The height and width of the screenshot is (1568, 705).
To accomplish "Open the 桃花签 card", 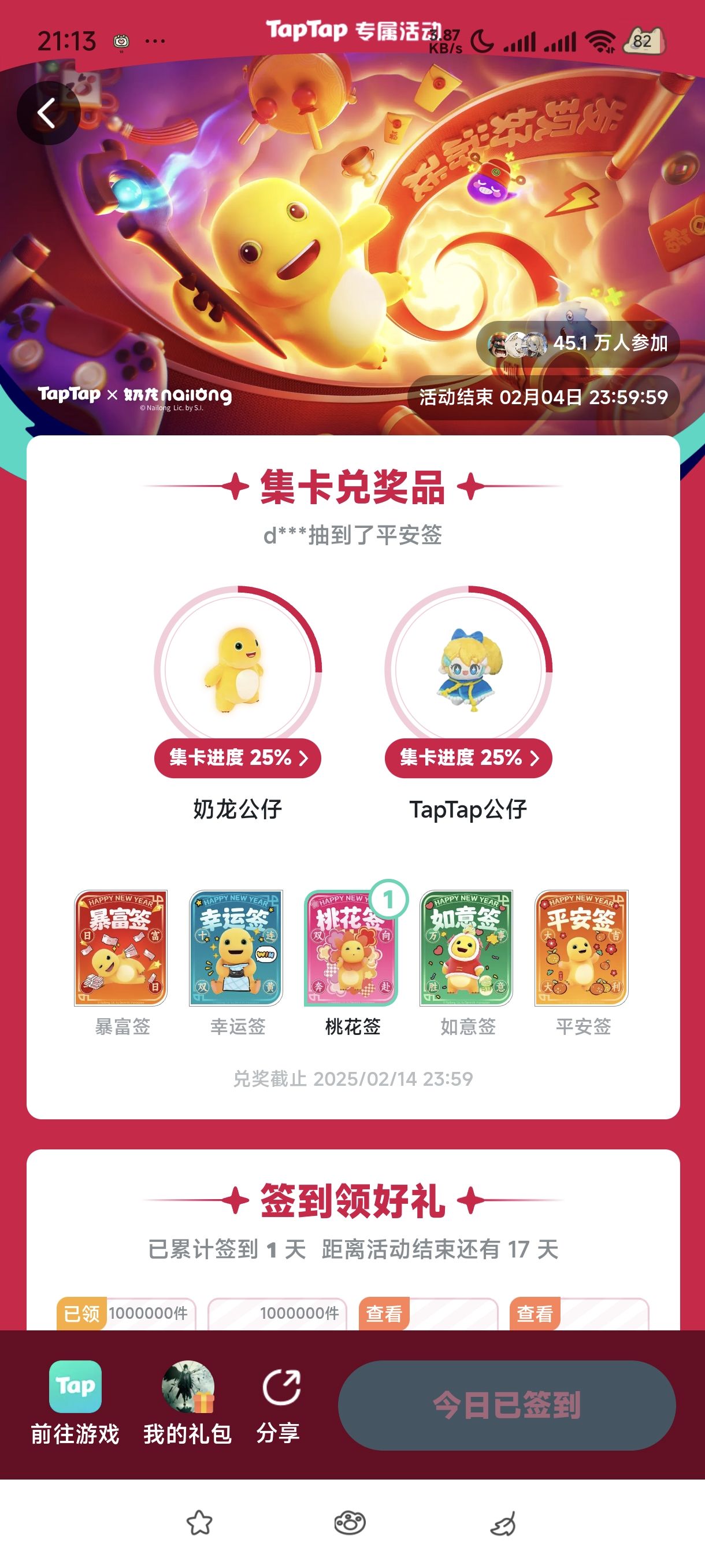I will (x=351, y=948).
